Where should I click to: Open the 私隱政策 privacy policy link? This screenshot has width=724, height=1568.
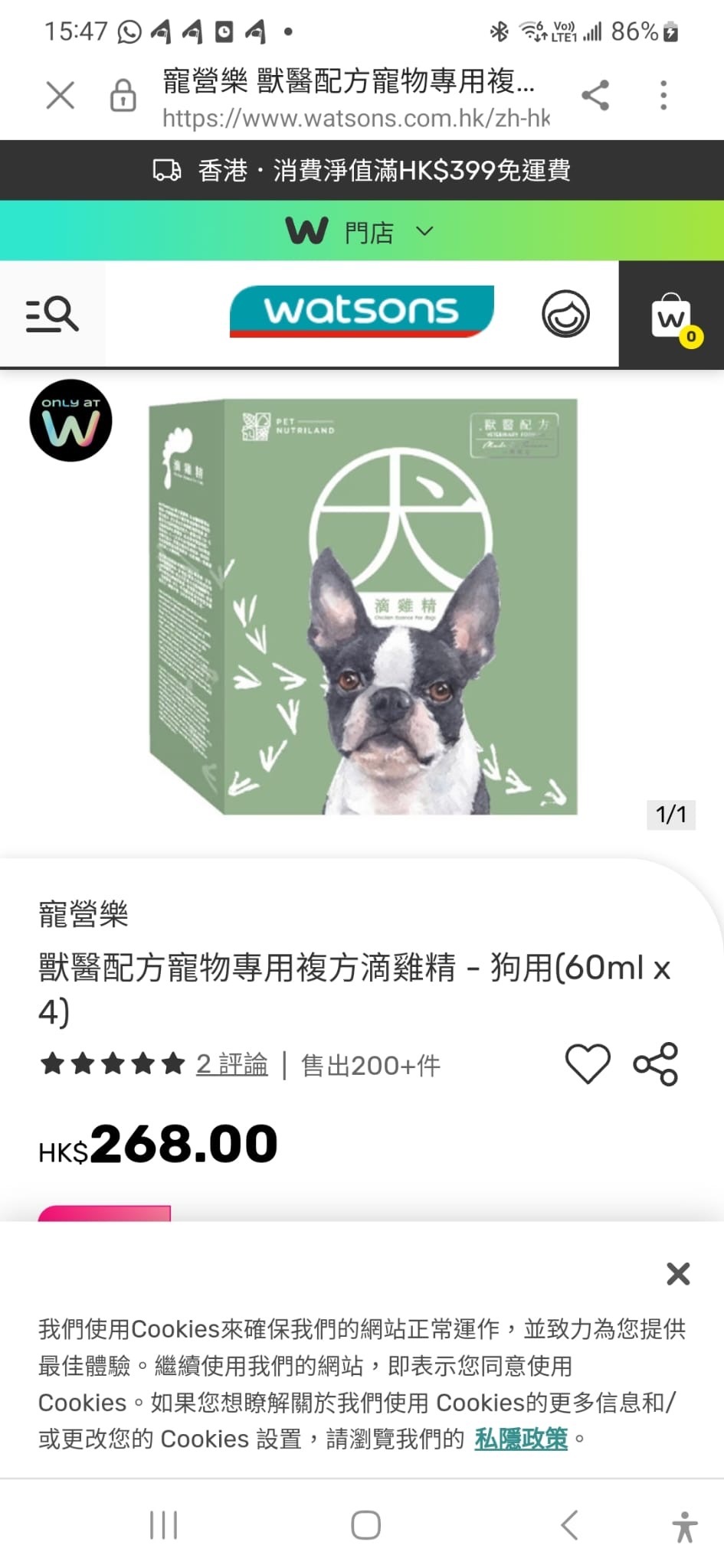pyautogui.click(x=520, y=1438)
